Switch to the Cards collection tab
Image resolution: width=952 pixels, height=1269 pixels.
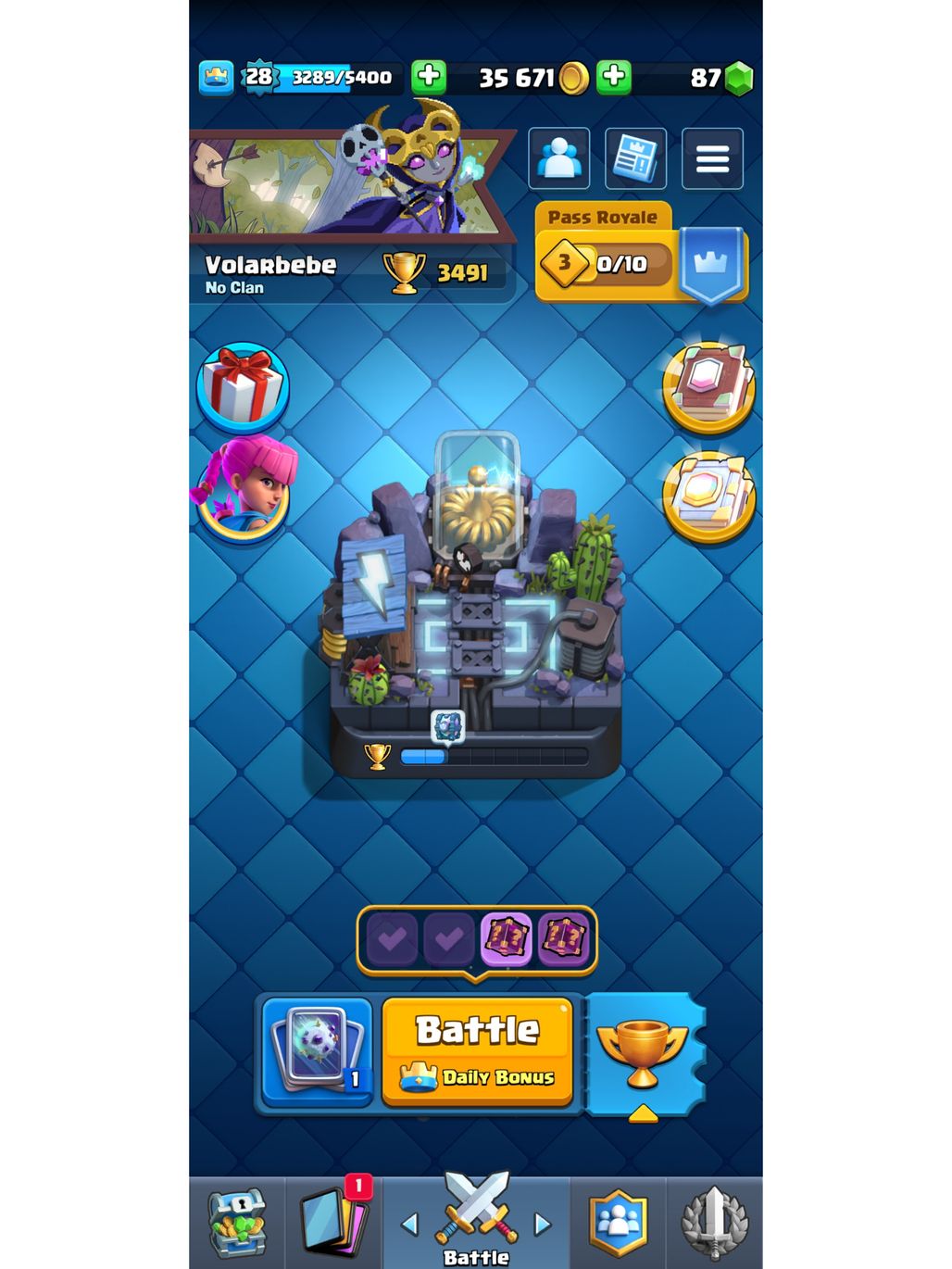[333, 1223]
